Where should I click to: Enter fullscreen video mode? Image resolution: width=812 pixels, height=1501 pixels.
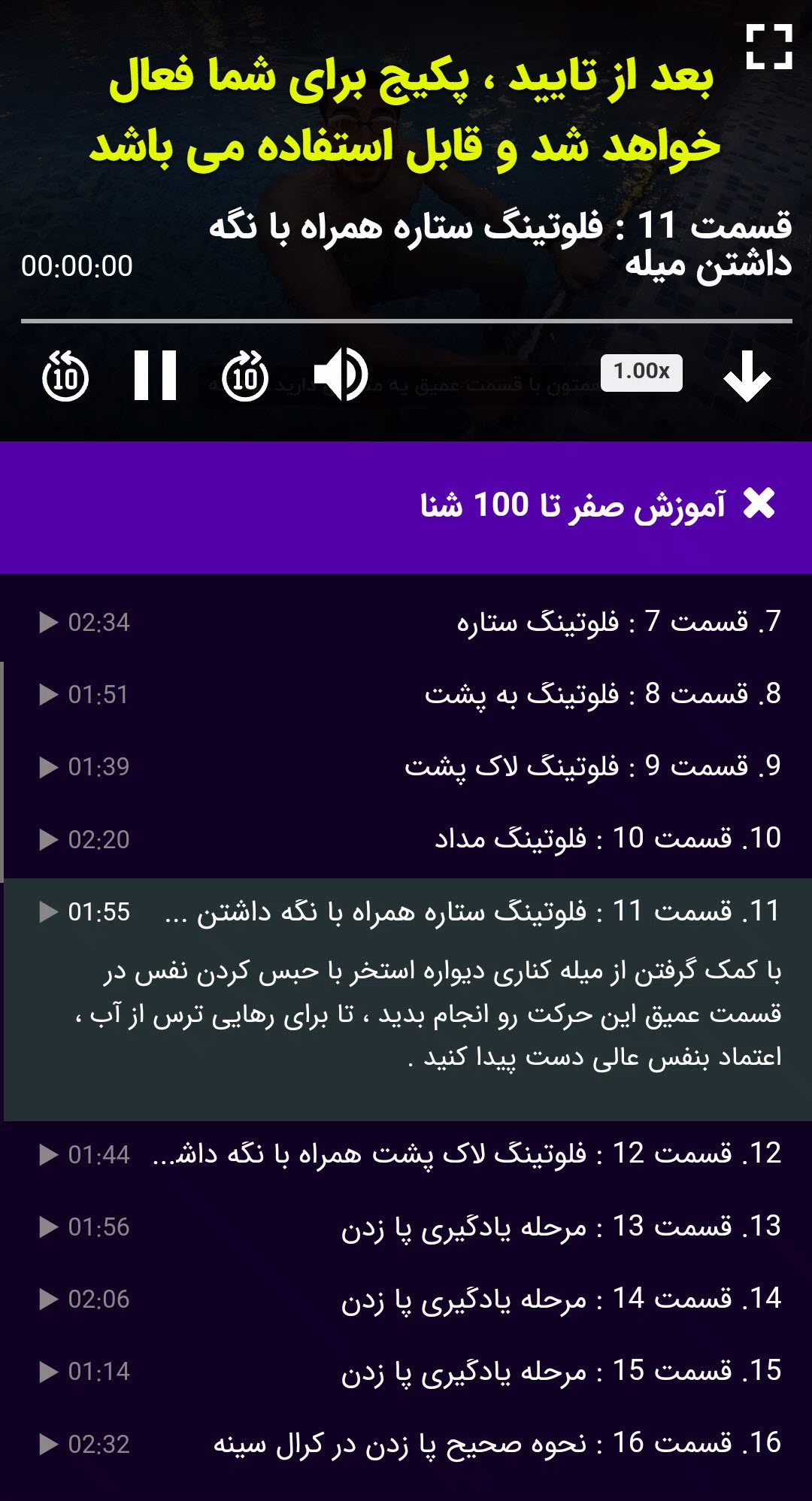[768, 47]
